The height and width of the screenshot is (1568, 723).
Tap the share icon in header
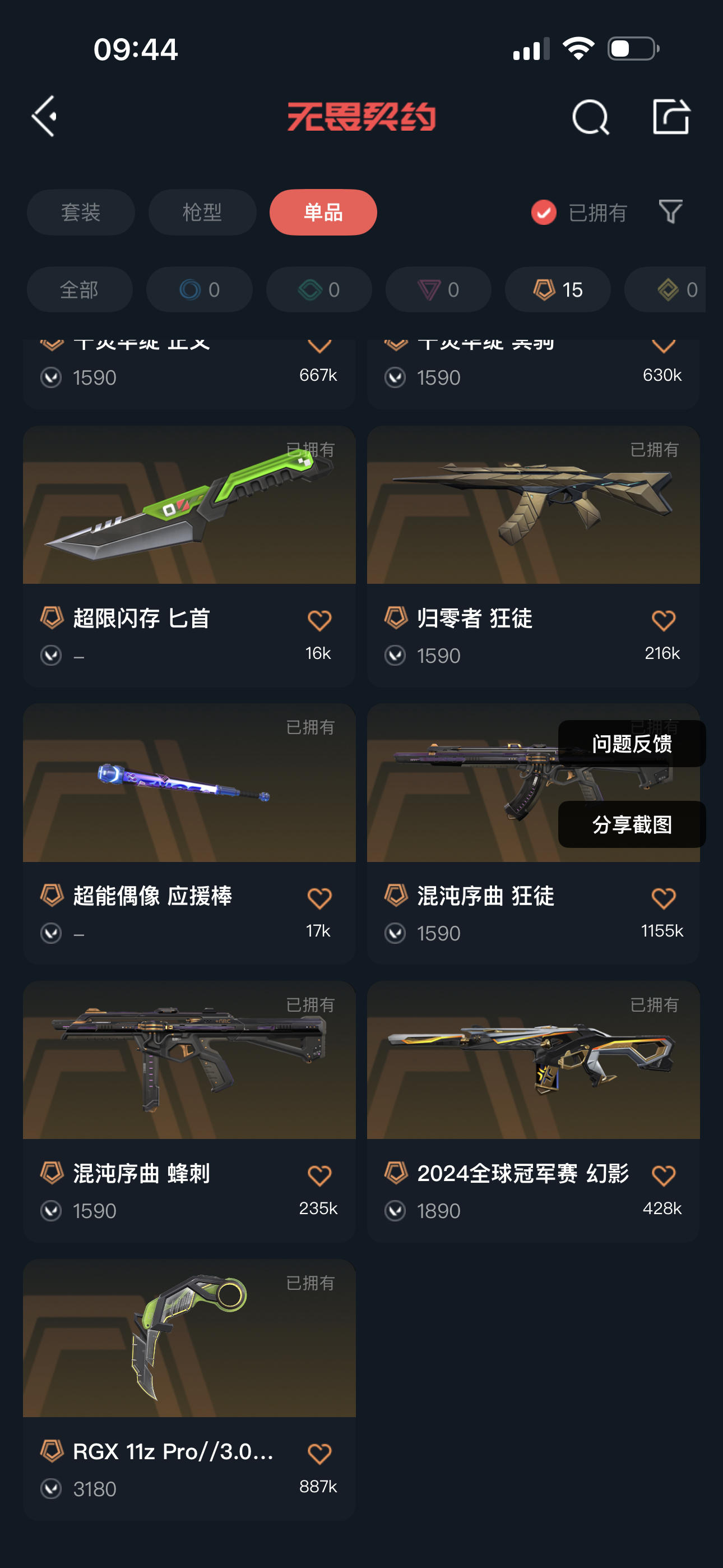click(x=671, y=116)
